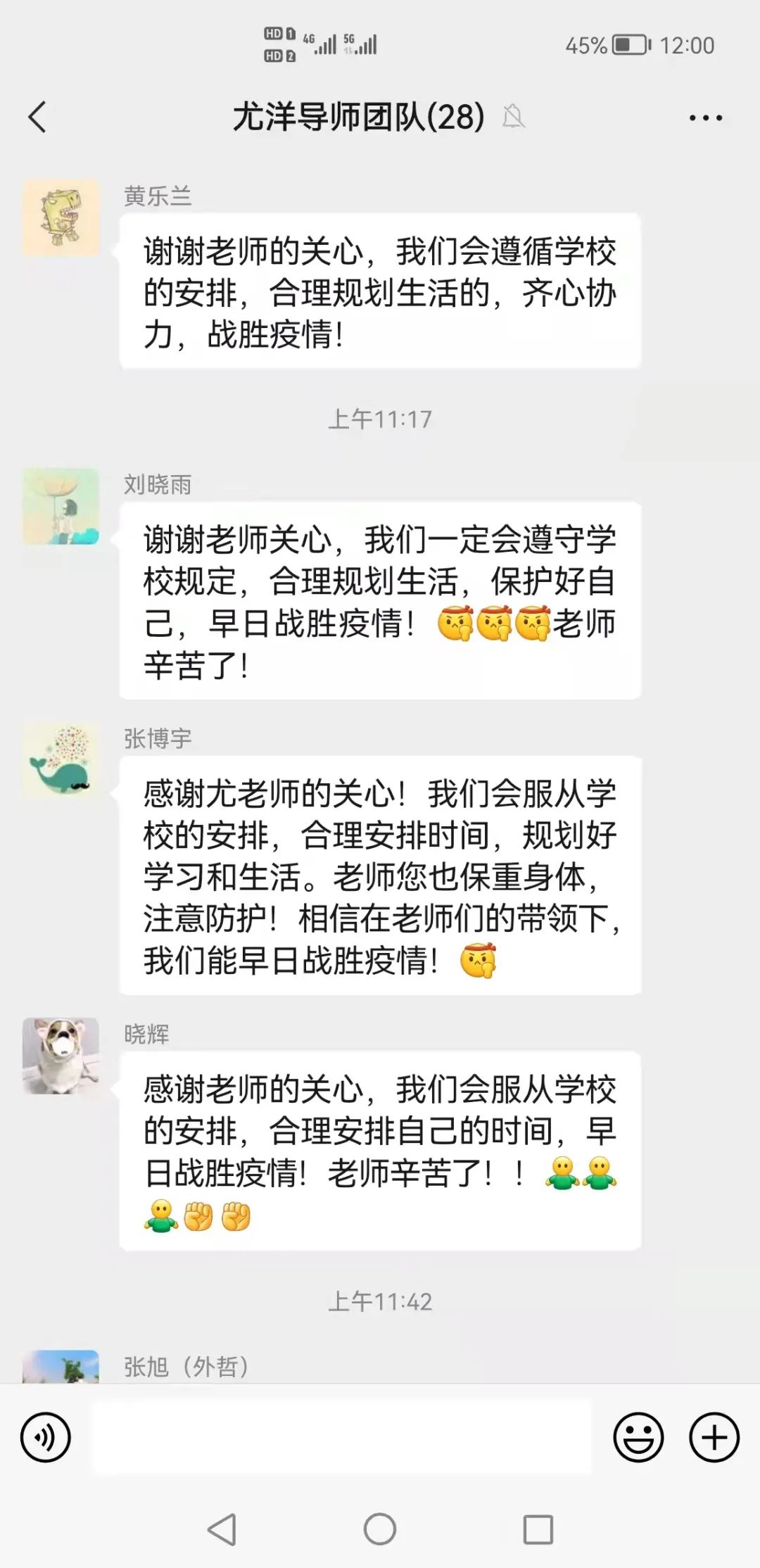Tap the system home button
This screenshot has width=760, height=1568.
[x=380, y=1529]
